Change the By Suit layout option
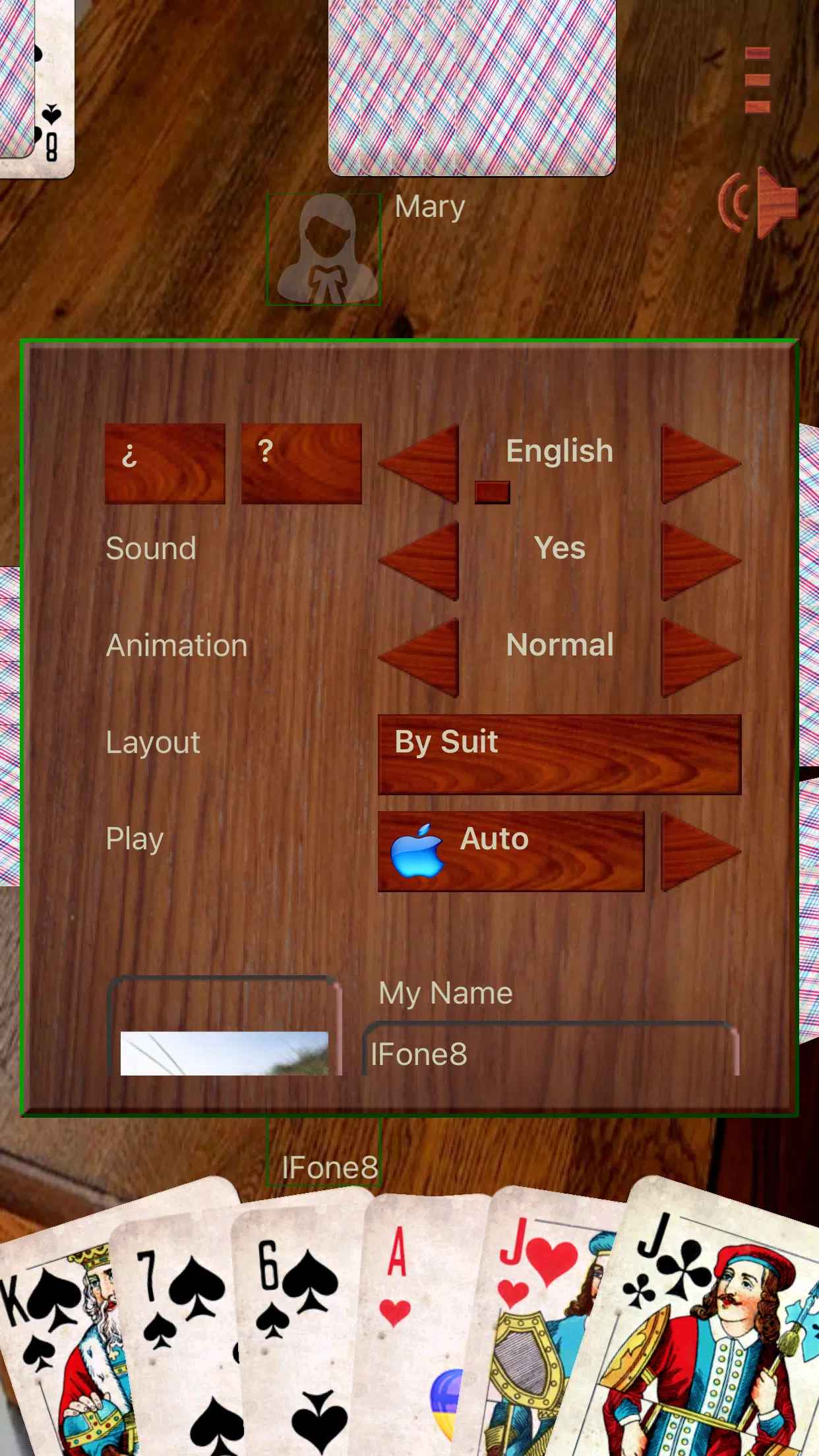This screenshot has width=819, height=1456. (x=559, y=754)
